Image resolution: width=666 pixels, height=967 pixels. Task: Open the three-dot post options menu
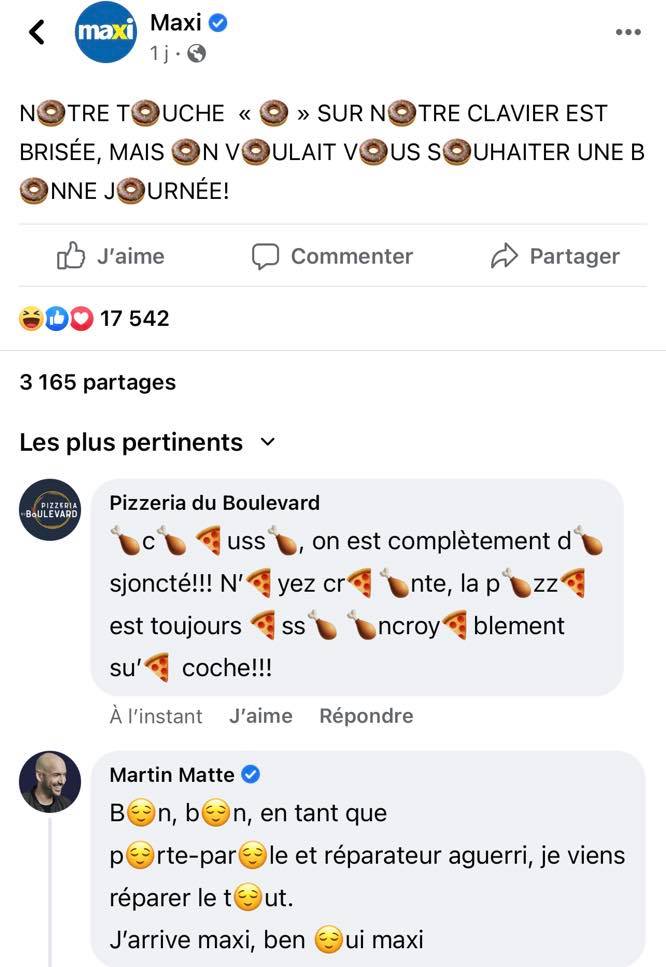(628, 32)
